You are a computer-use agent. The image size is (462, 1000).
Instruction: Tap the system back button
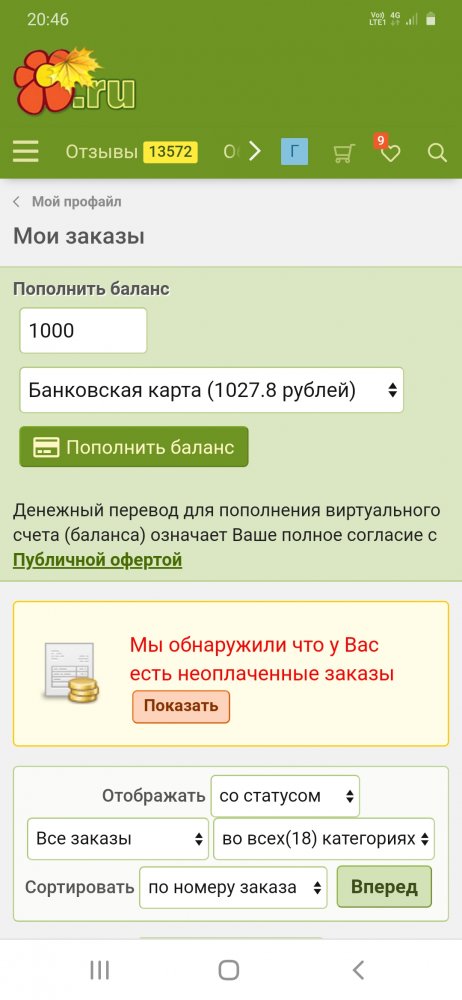point(358,970)
